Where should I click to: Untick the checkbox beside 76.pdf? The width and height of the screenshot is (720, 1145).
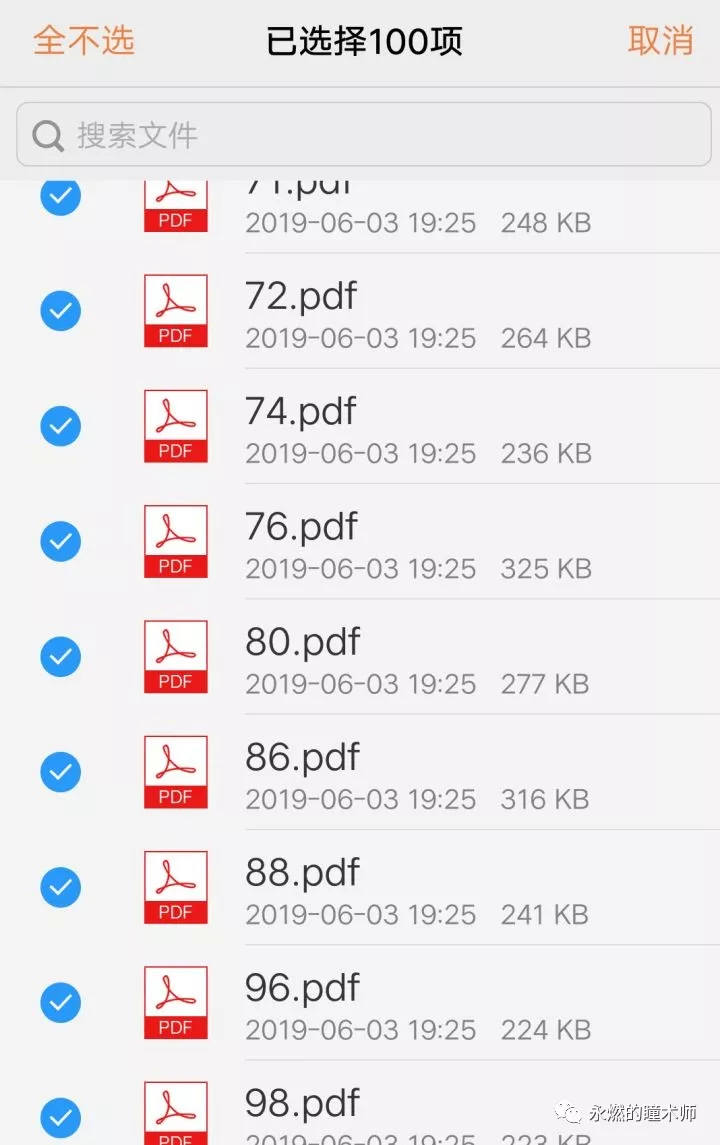pos(60,542)
